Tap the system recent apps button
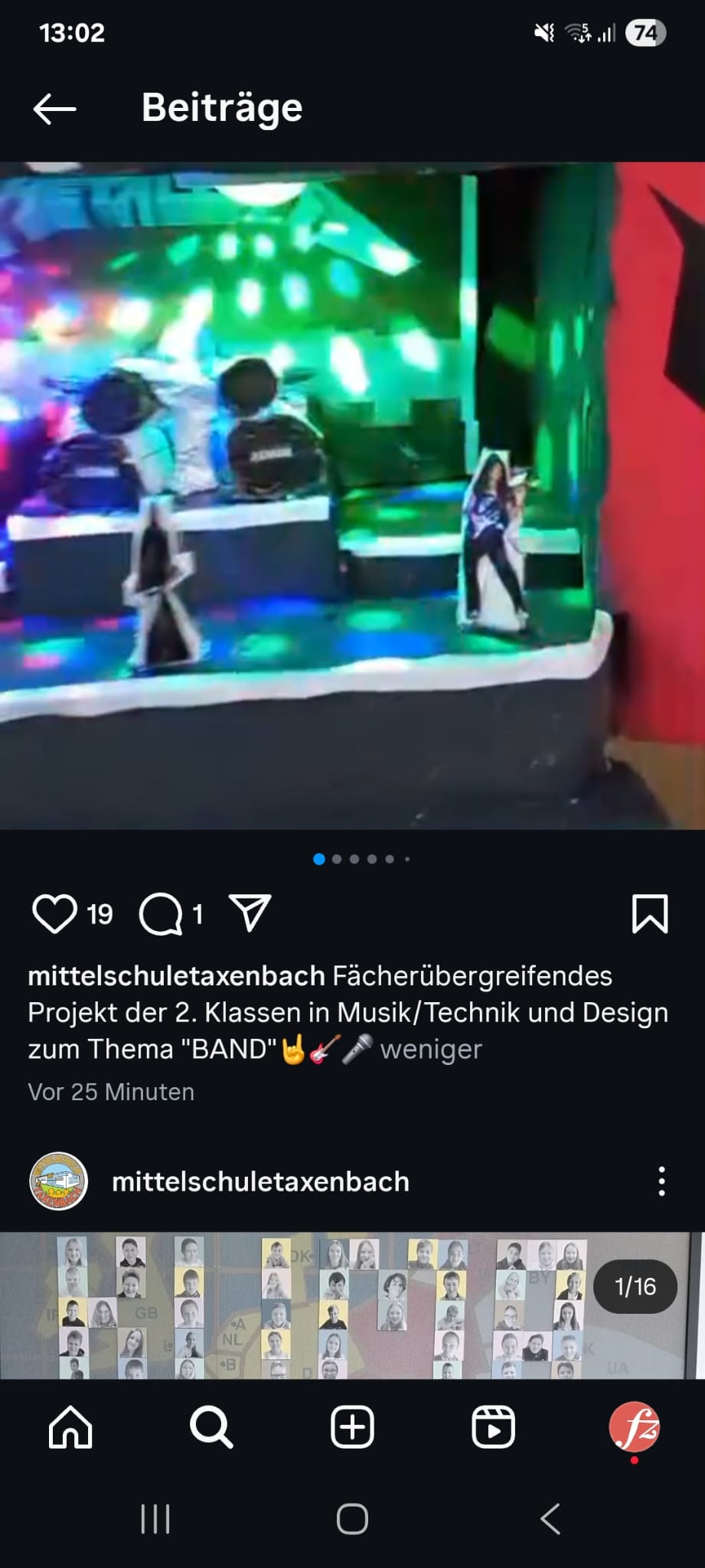705x1568 pixels. click(x=155, y=1519)
